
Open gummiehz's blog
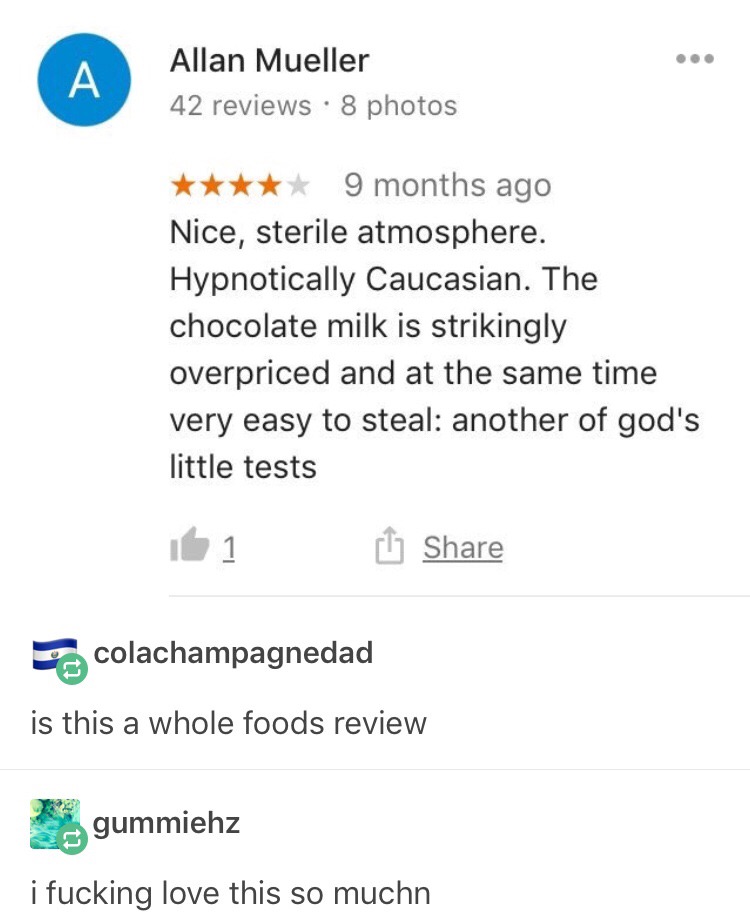(x=166, y=823)
